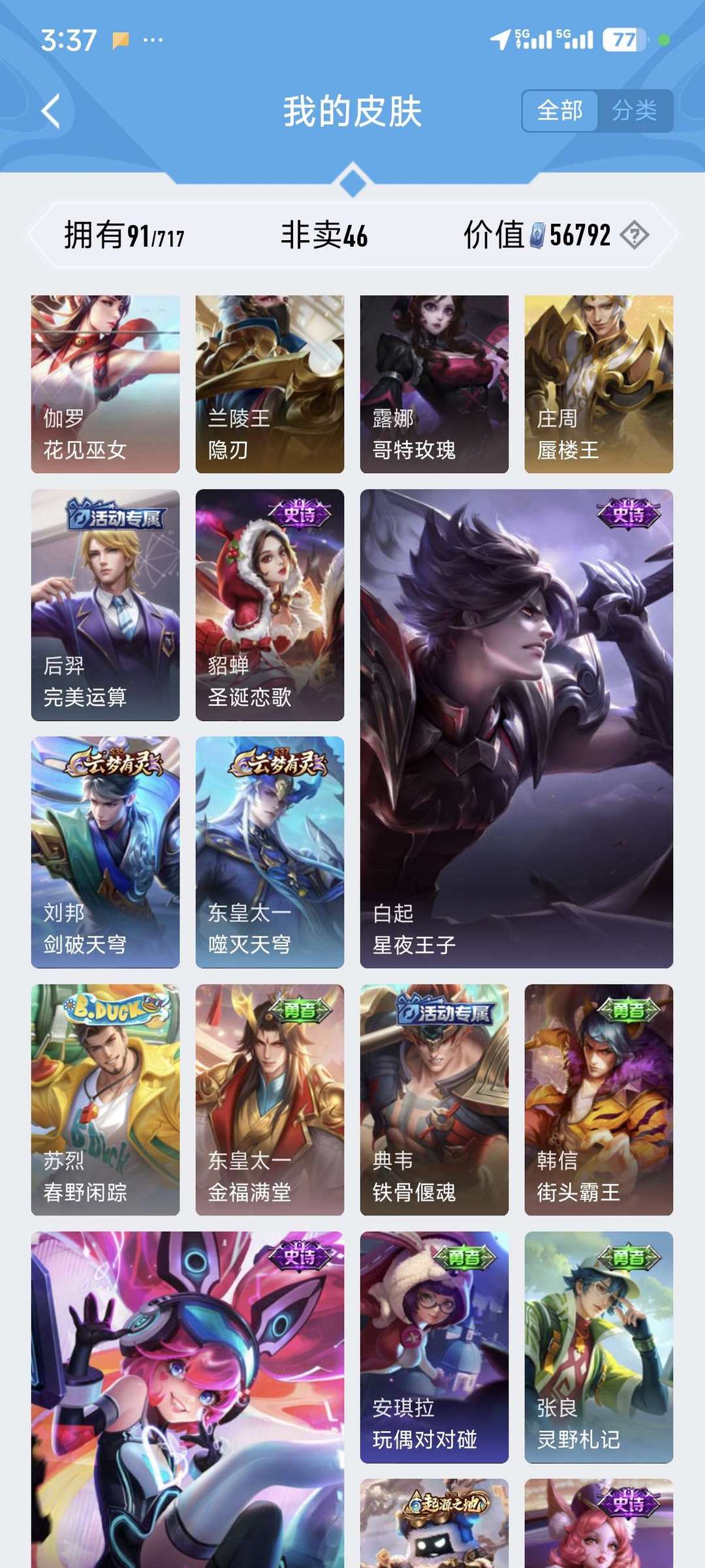Open 东皇太一 噬灭天穹 skin card
Viewport: 705px width, 1568px height.
pyautogui.click(x=270, y=852)
